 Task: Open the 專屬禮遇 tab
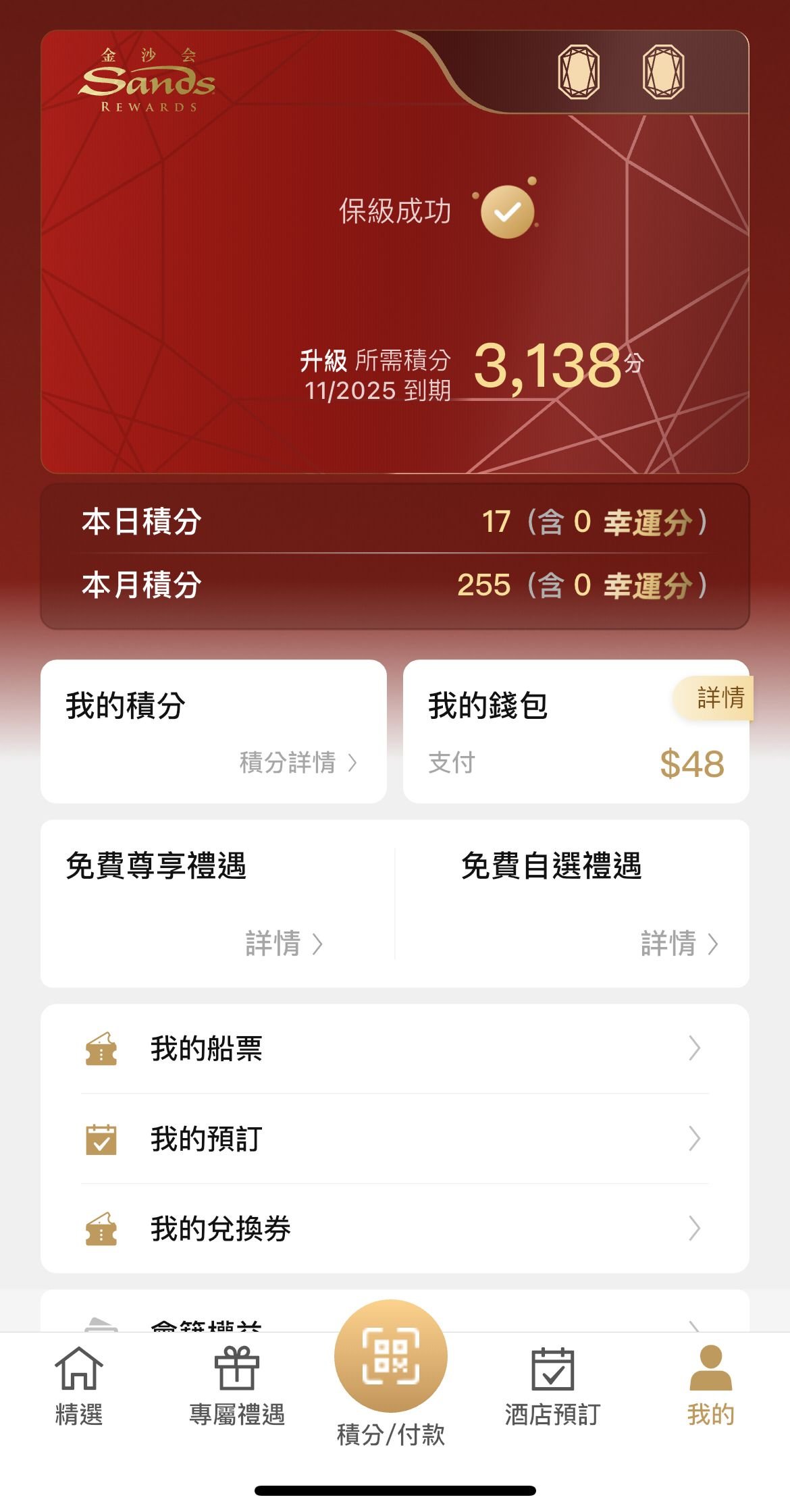[237, 1385]
